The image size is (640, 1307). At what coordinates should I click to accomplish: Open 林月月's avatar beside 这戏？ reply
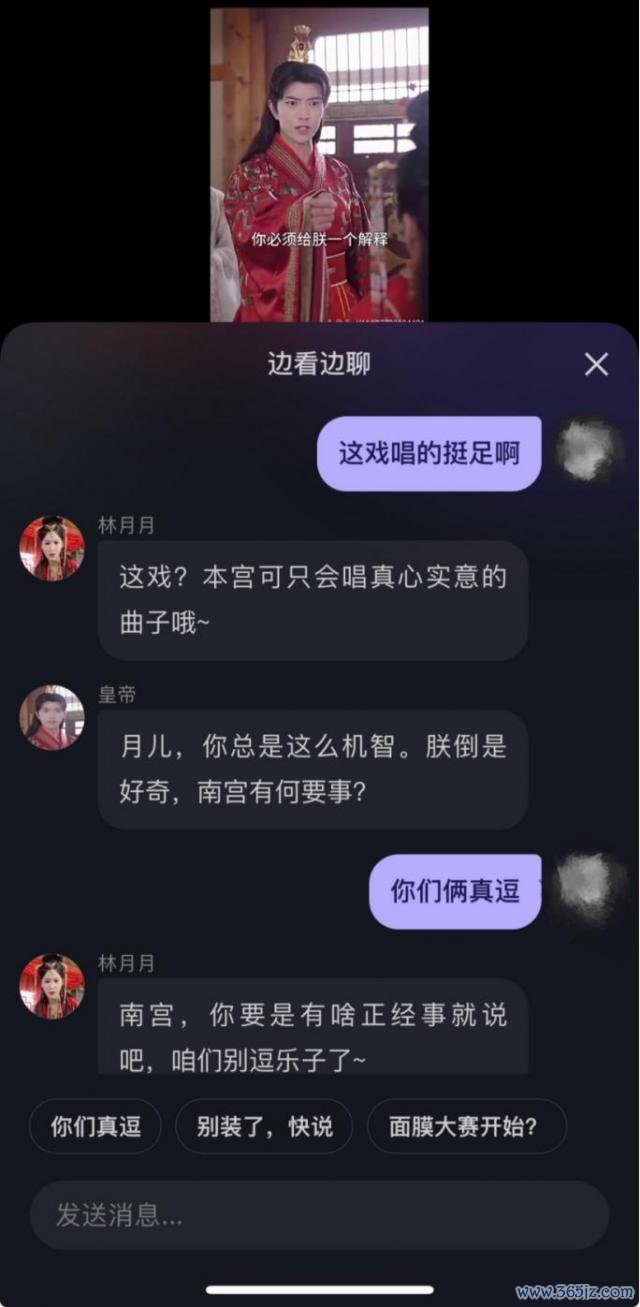coord(52,548)
